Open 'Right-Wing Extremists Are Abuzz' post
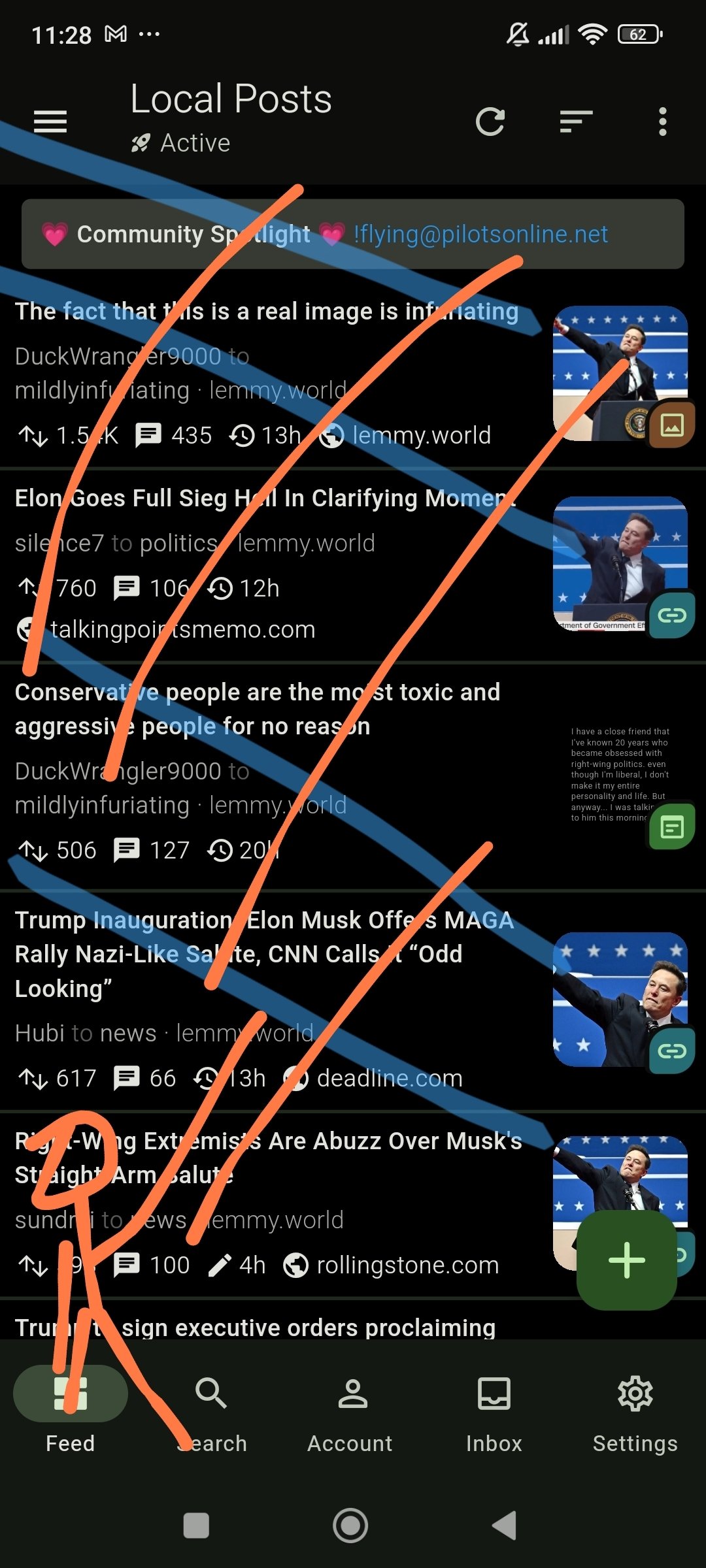The width and height of the screenshot is (706, 1568). point(268,1157)
